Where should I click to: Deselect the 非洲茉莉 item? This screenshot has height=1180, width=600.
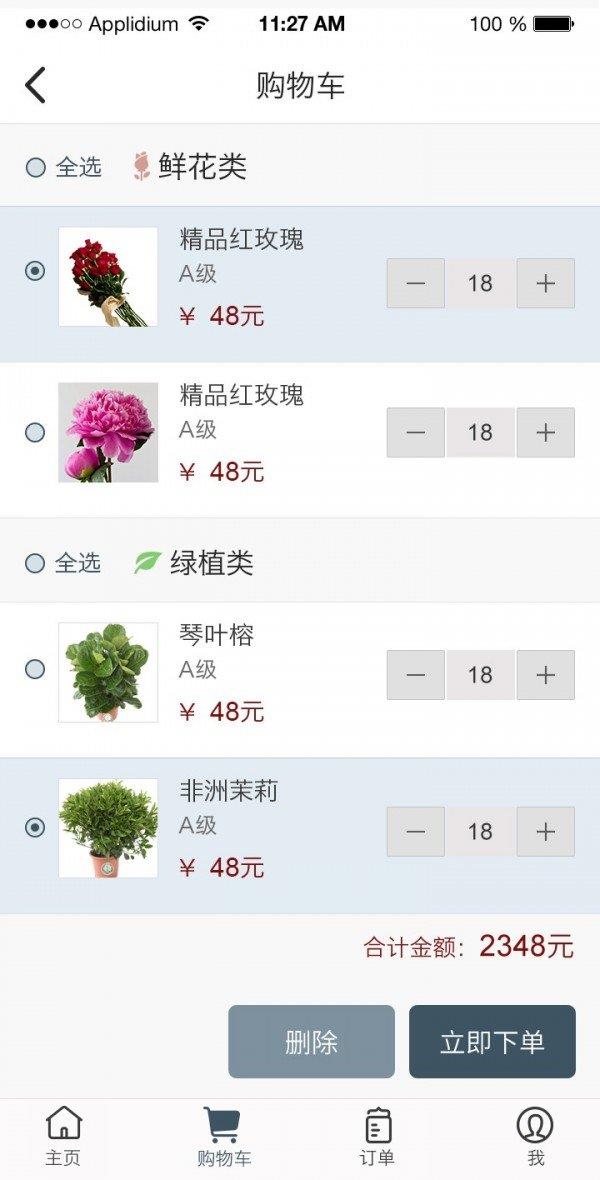pos(36,827)
